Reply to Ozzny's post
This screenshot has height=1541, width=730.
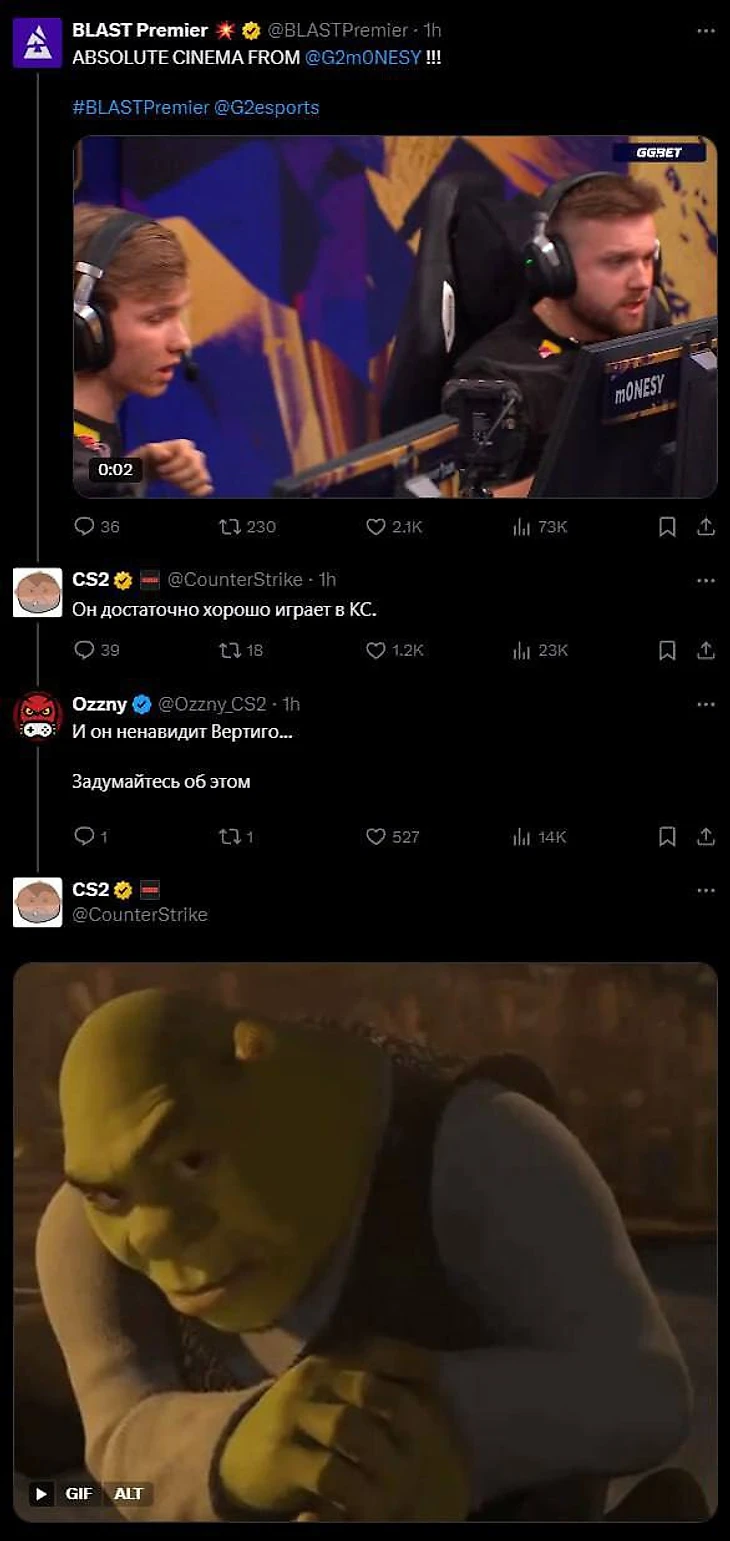85,836
